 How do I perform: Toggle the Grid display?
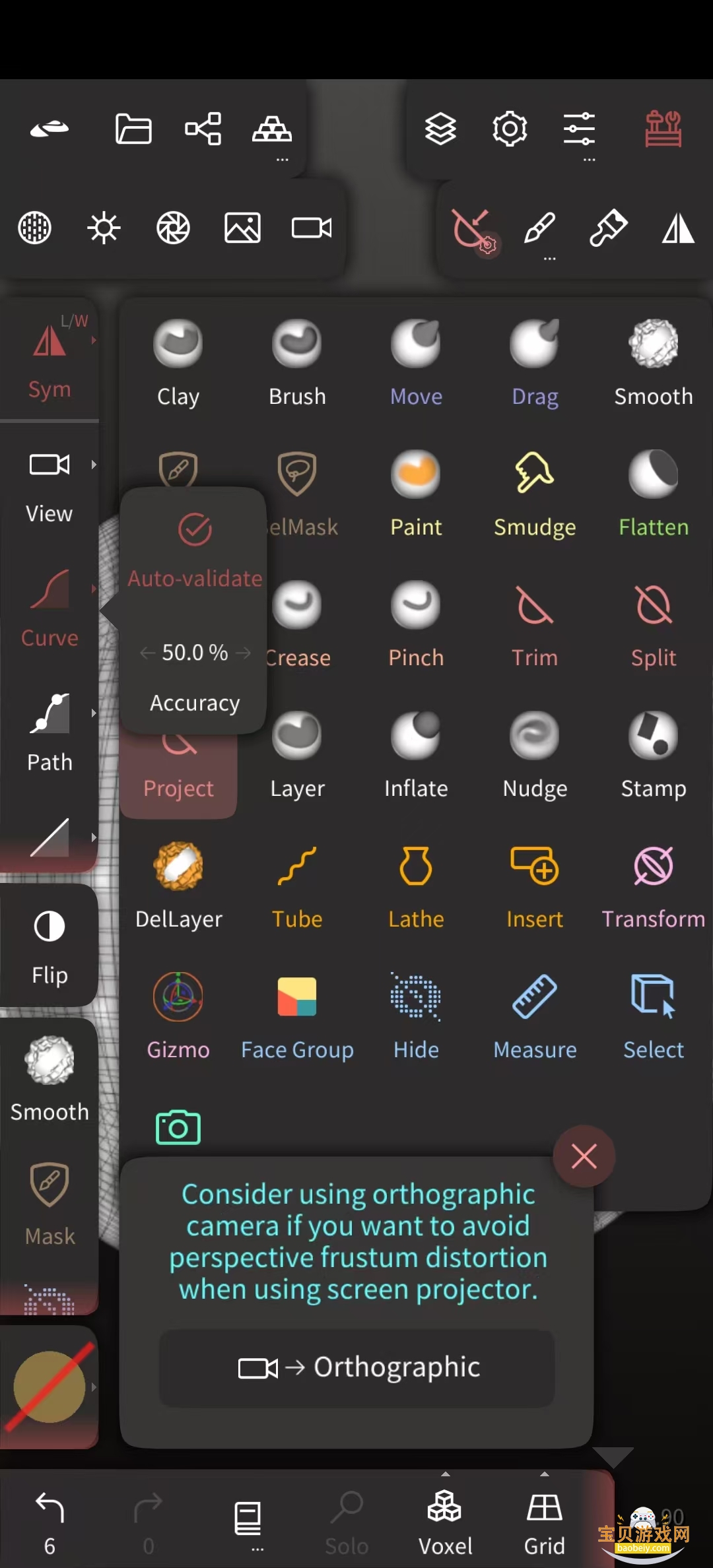coord(544,1519)
